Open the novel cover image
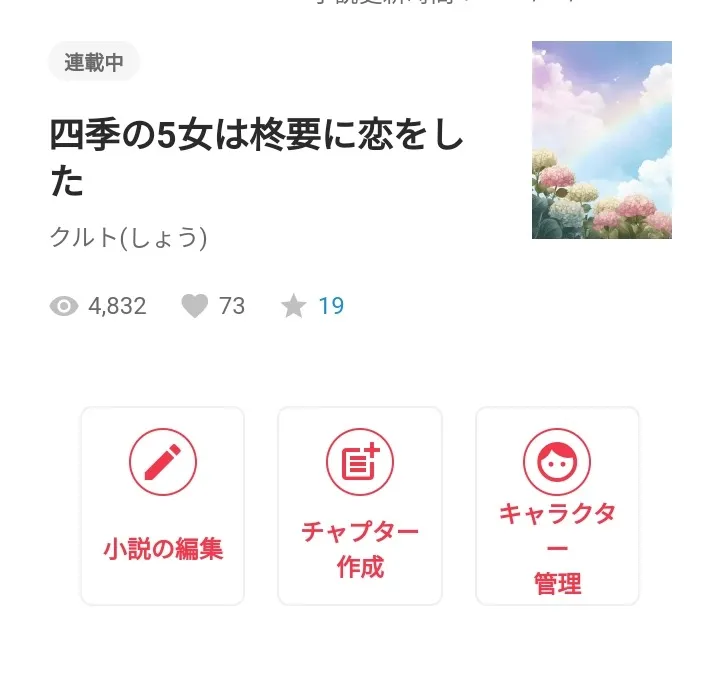720x691 pixels. (601, 140)
